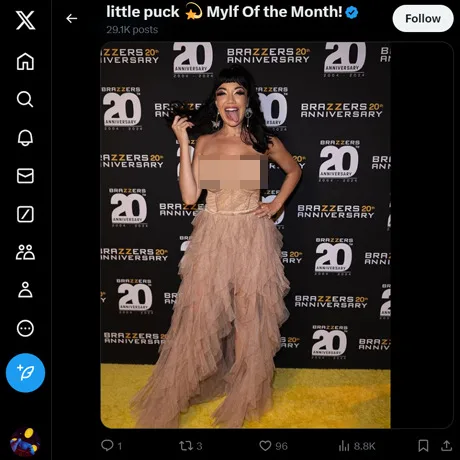Open the search and explore page
The width and height of the screenshot is (460, 460).
click(x=25, y=99)
